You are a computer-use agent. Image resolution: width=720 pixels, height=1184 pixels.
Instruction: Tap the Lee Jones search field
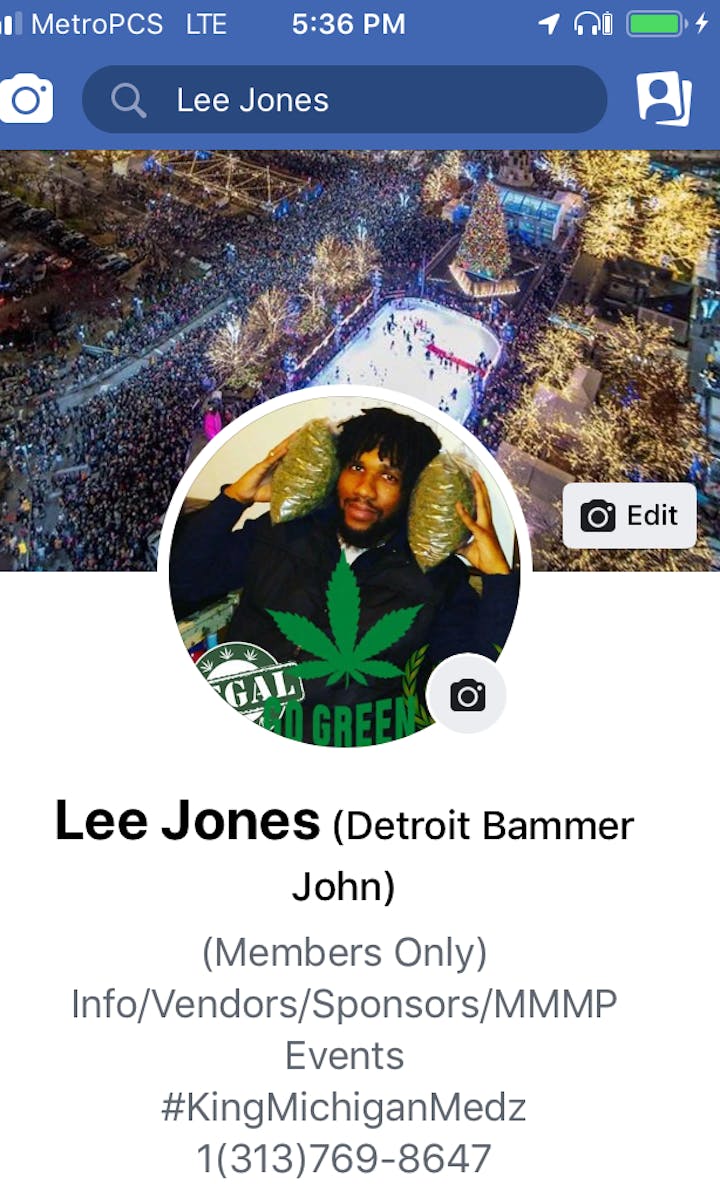point(344,100)
